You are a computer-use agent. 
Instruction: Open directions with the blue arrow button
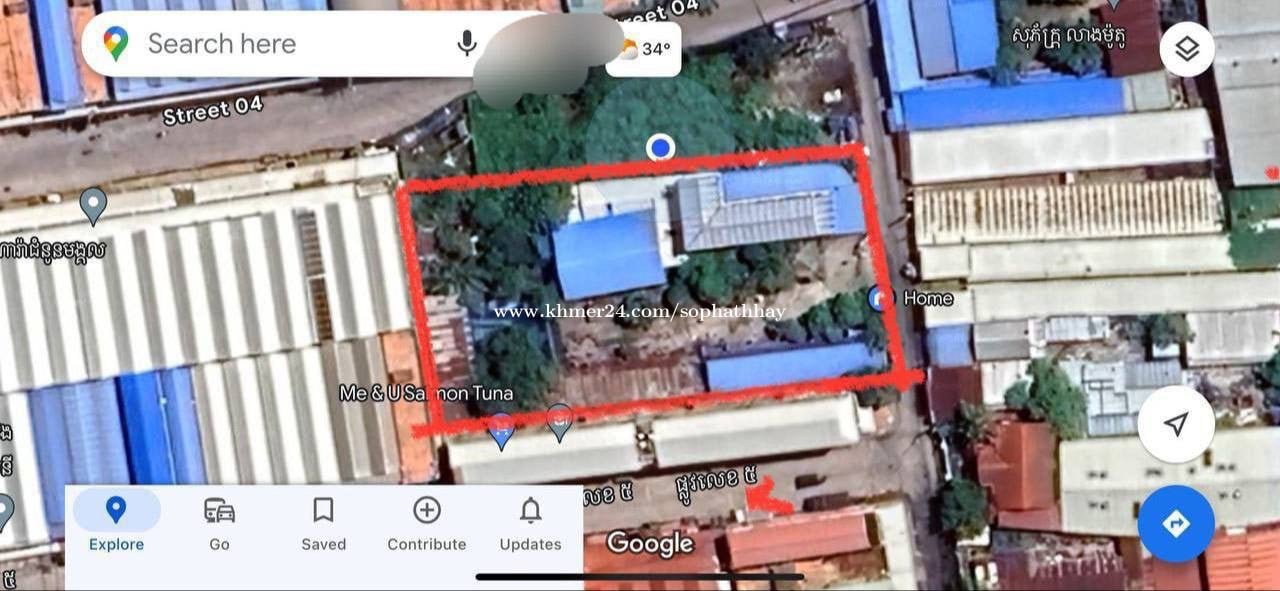1176,523
